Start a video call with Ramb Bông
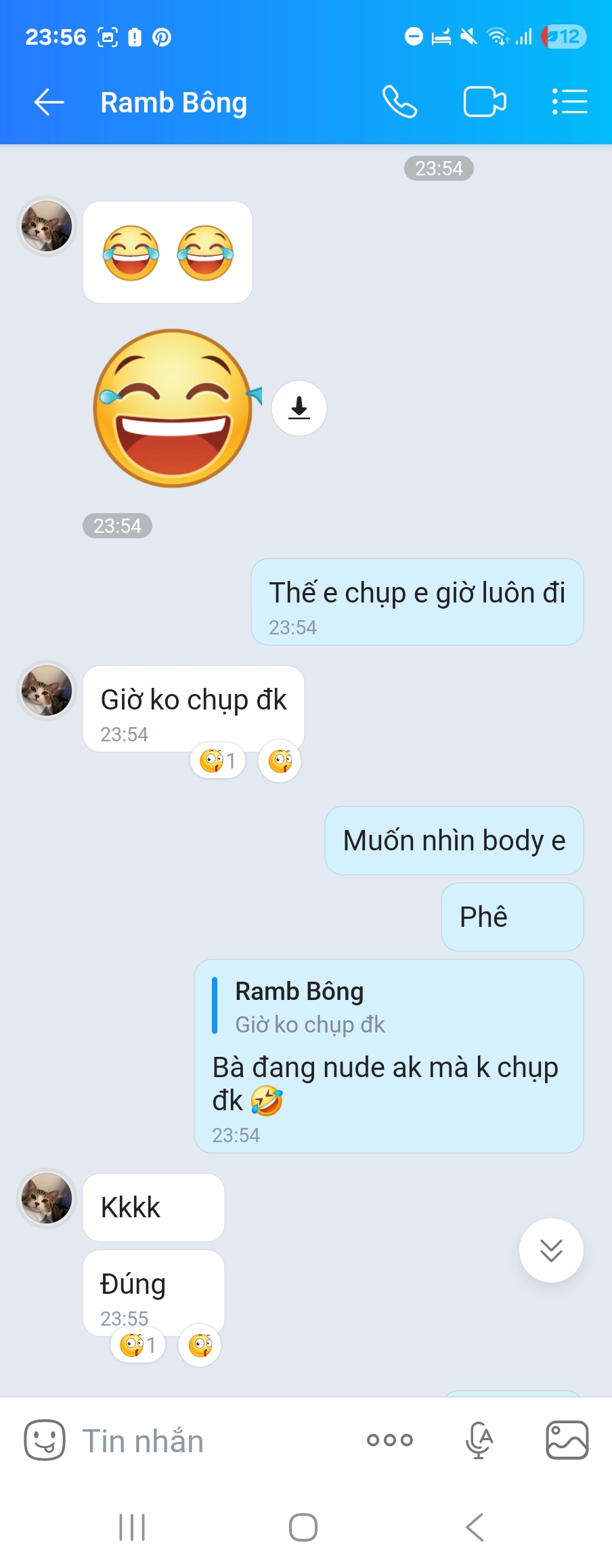Screen dimensions: 612x1568 click(x=484, y=102)
